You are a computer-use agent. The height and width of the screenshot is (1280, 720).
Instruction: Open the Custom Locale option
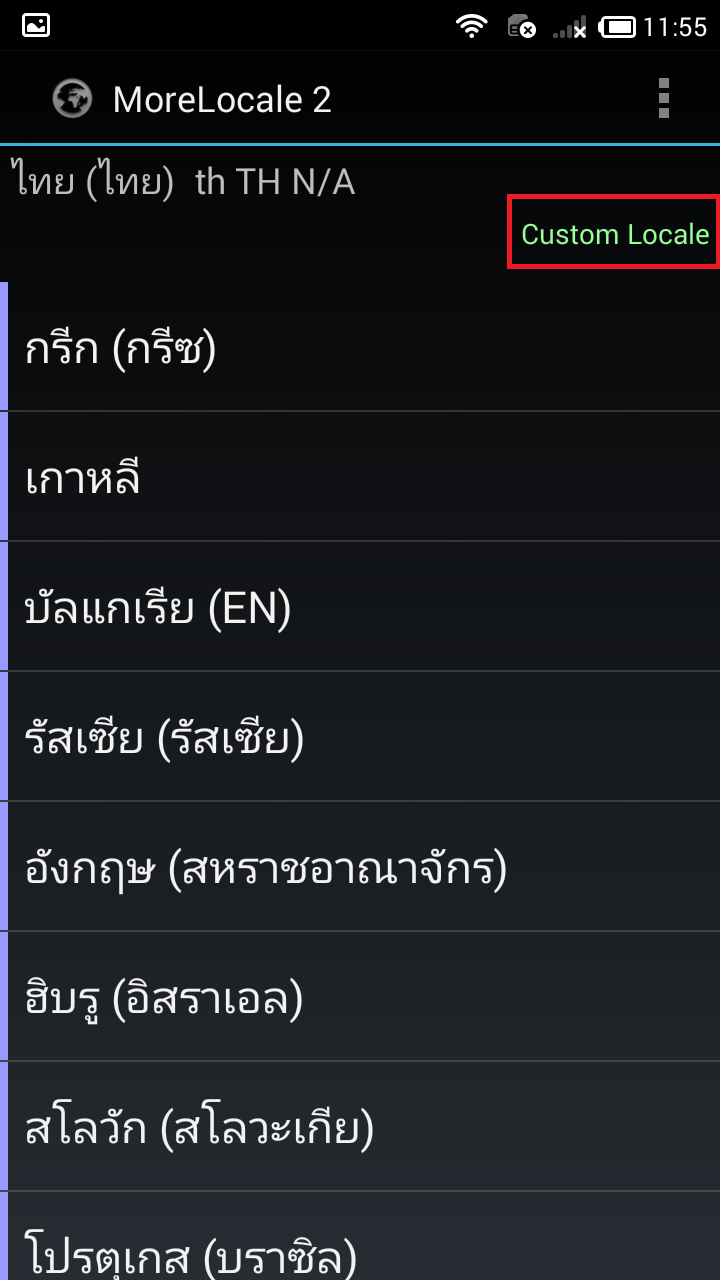614,234
